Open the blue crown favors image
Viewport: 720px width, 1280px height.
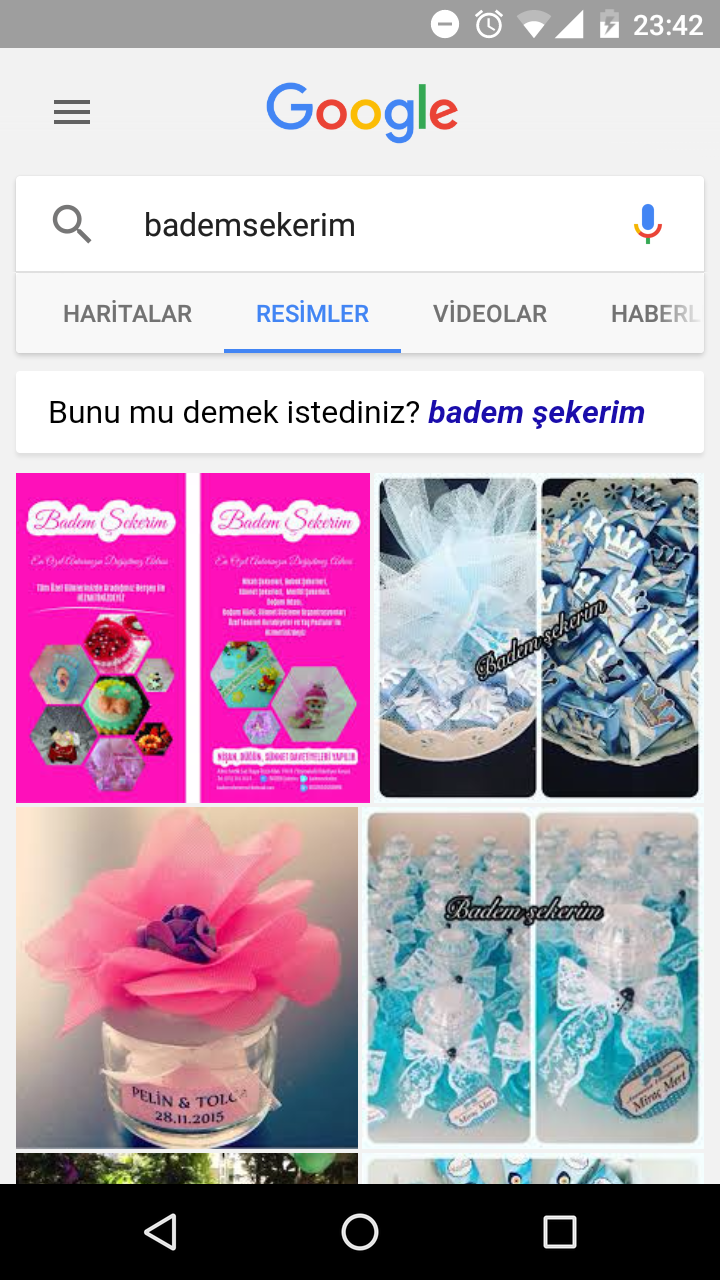(x=538, y=638)
